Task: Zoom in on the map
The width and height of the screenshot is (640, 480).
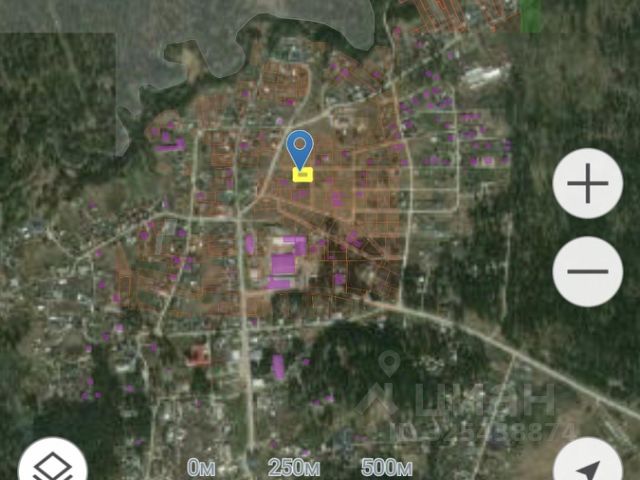Action: click(587, 184)
